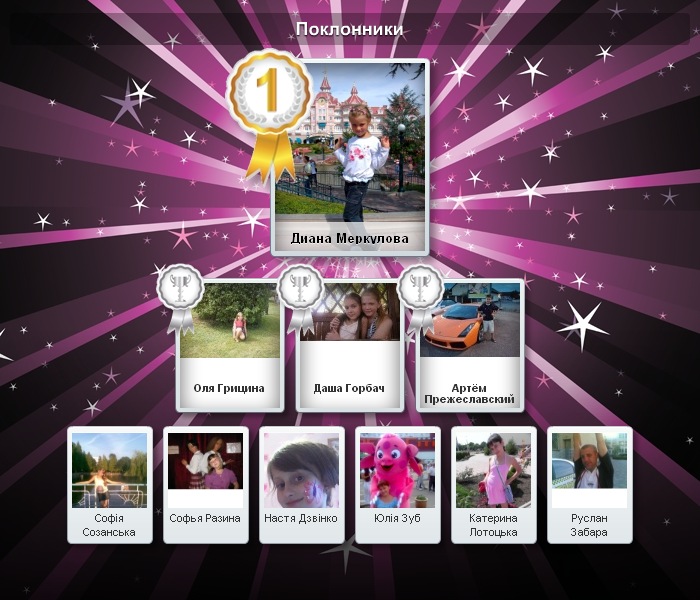Open Диана Меркулова's top fan card
Viewport: 700px width, 600px height.
[x=350, y=155]
